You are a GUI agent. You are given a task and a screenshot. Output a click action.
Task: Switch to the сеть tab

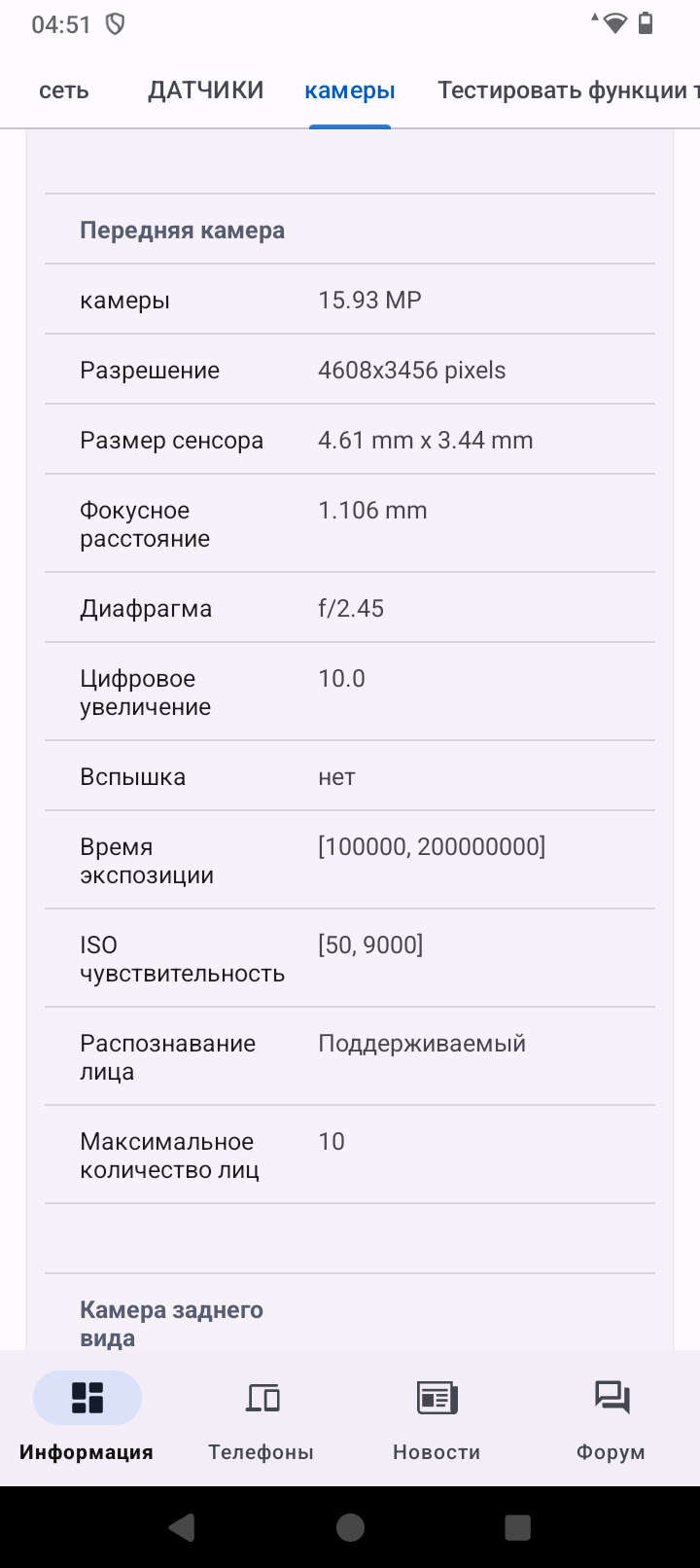coord(64,90)
